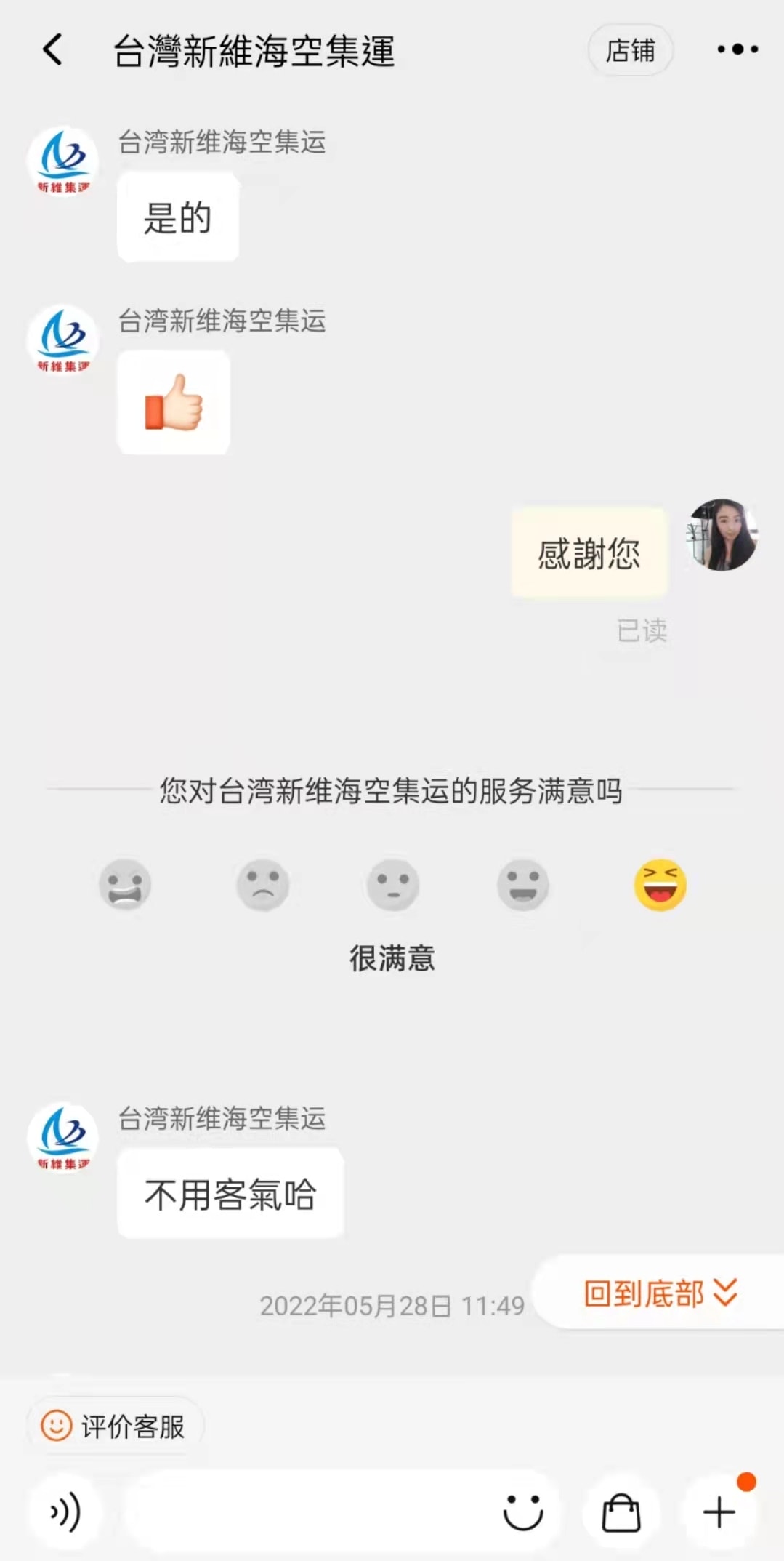This screenshot has height=1561, width=784.
Task: View my own profile photo avatar
Action: [722, 535]
